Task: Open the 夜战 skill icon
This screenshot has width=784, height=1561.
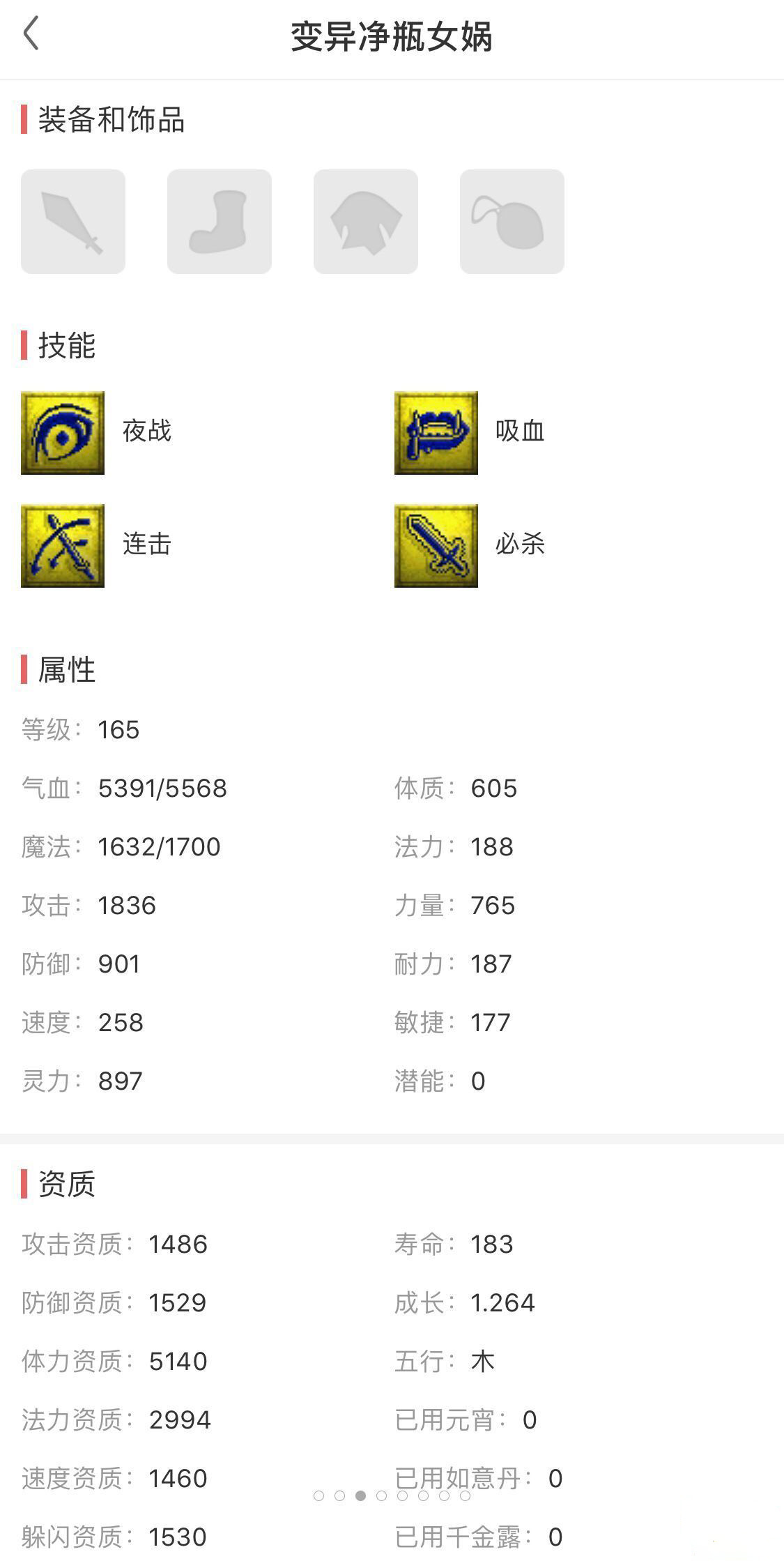Action: [63, 433]
